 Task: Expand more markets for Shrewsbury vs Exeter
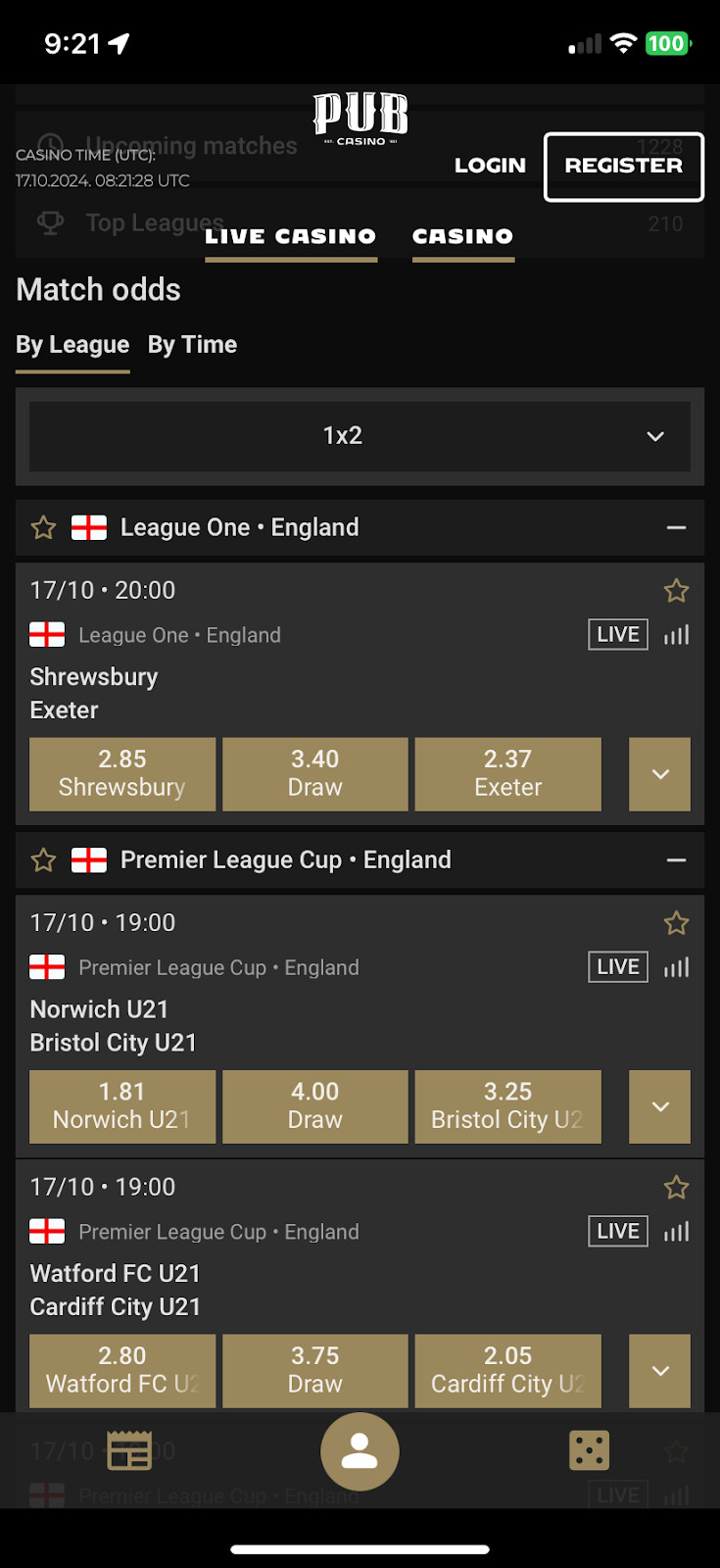[659, 774]
